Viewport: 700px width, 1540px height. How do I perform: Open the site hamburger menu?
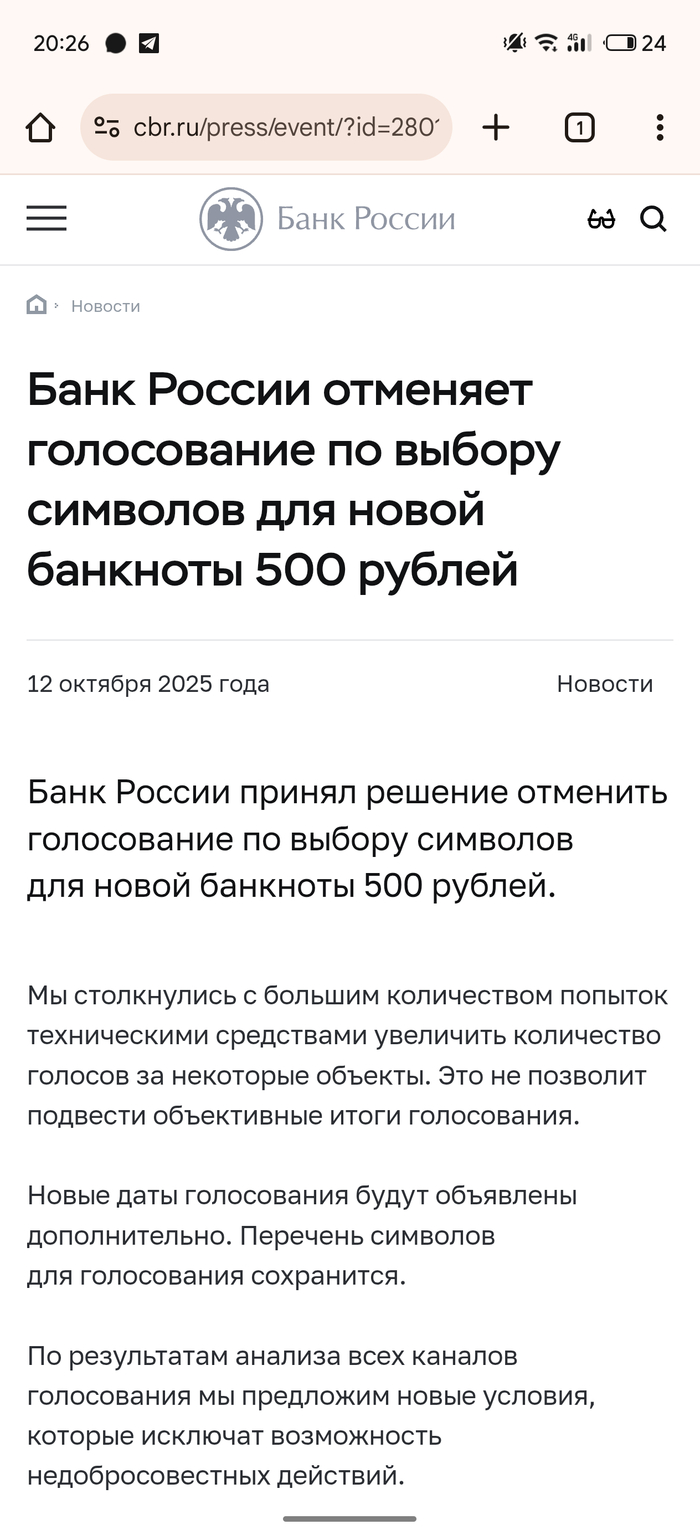point(46,219)
